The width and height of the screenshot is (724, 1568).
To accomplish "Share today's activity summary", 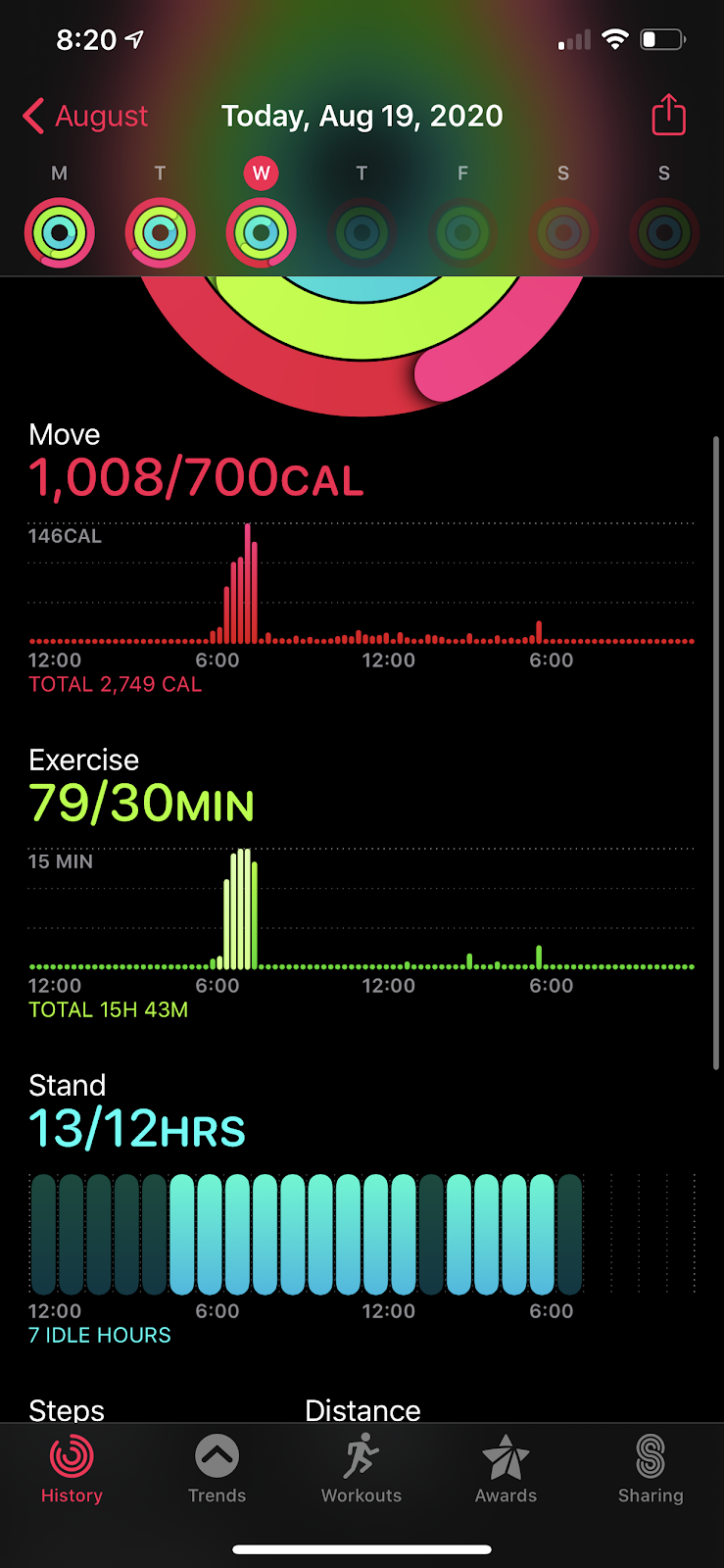I will point(668,115).
